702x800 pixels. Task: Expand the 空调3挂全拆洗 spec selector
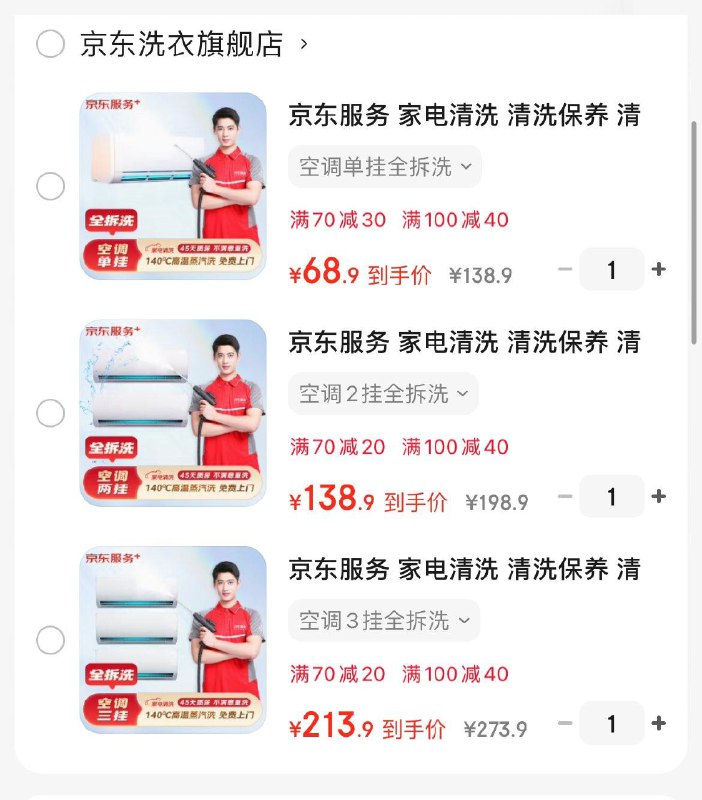384,621
